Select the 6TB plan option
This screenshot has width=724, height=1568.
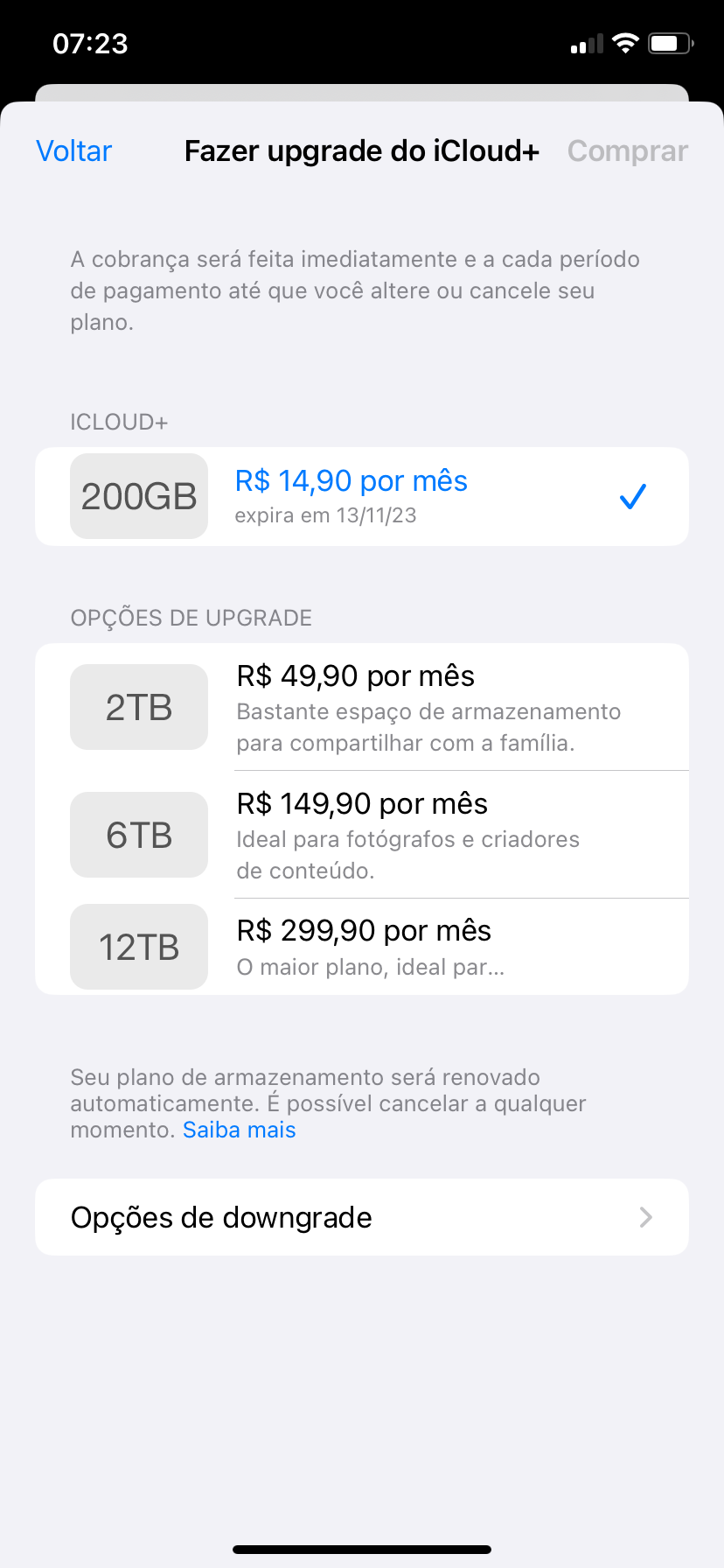point(361,835)
